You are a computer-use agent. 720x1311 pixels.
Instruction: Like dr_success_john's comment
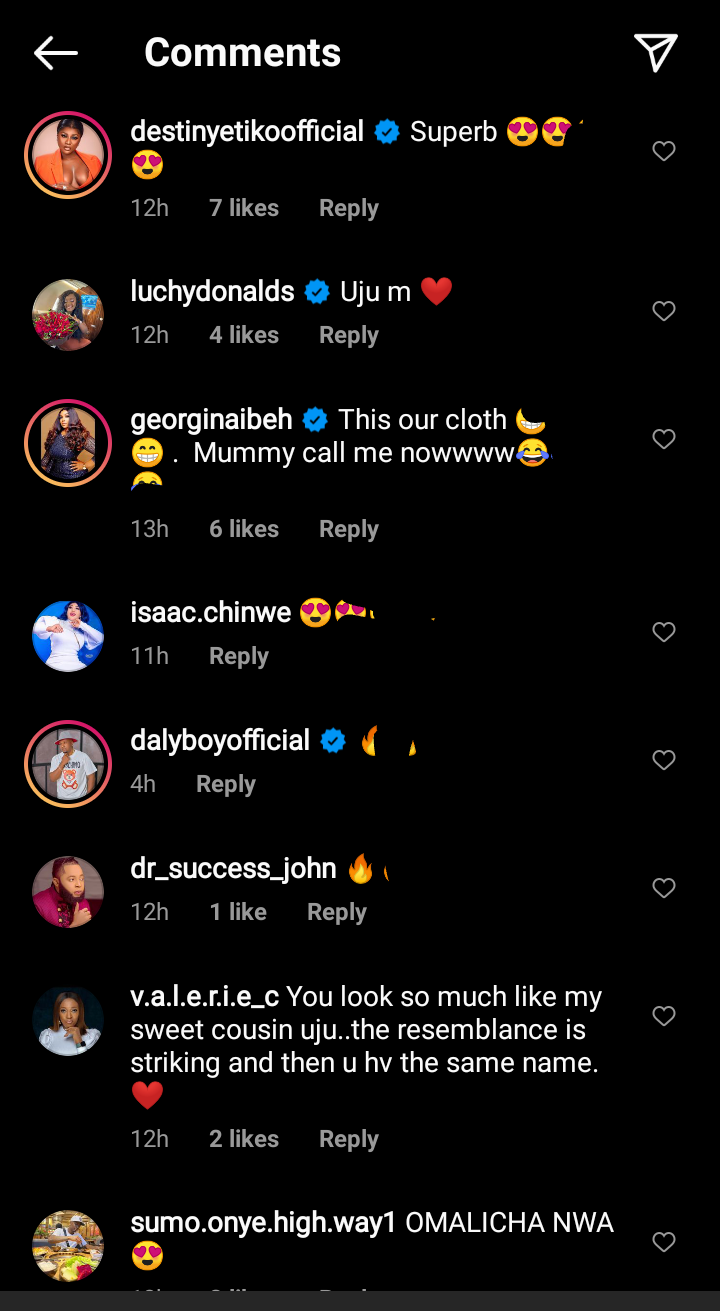[664, 888]
